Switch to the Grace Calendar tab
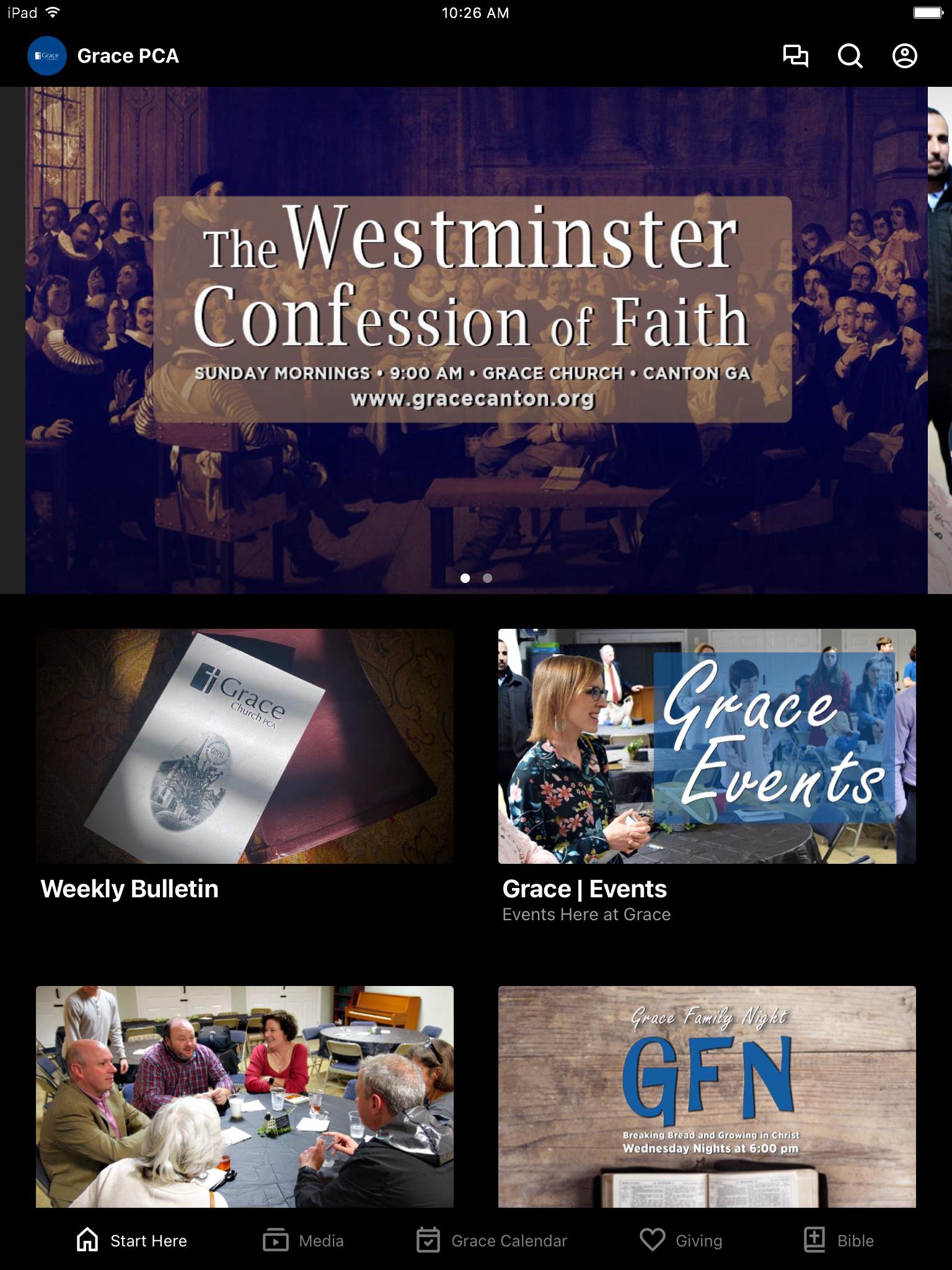This screenshot has width=952, height=1270. [491, 1241]
